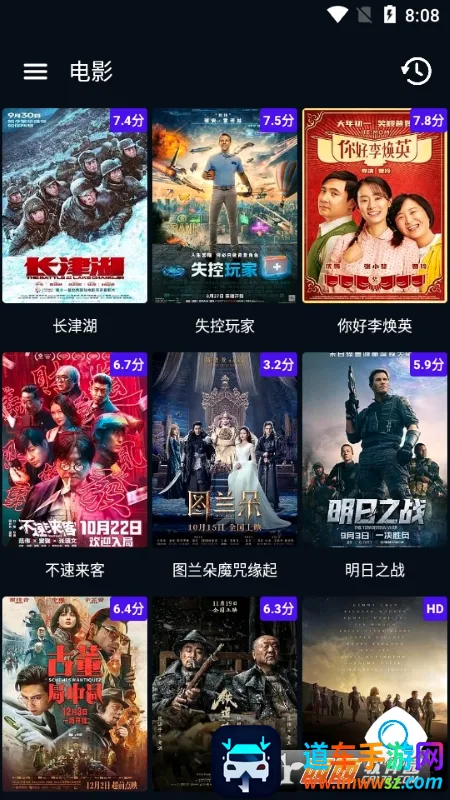
Task: Select the 你好李焕英 movie poster
Action: (x=374, y=206)
